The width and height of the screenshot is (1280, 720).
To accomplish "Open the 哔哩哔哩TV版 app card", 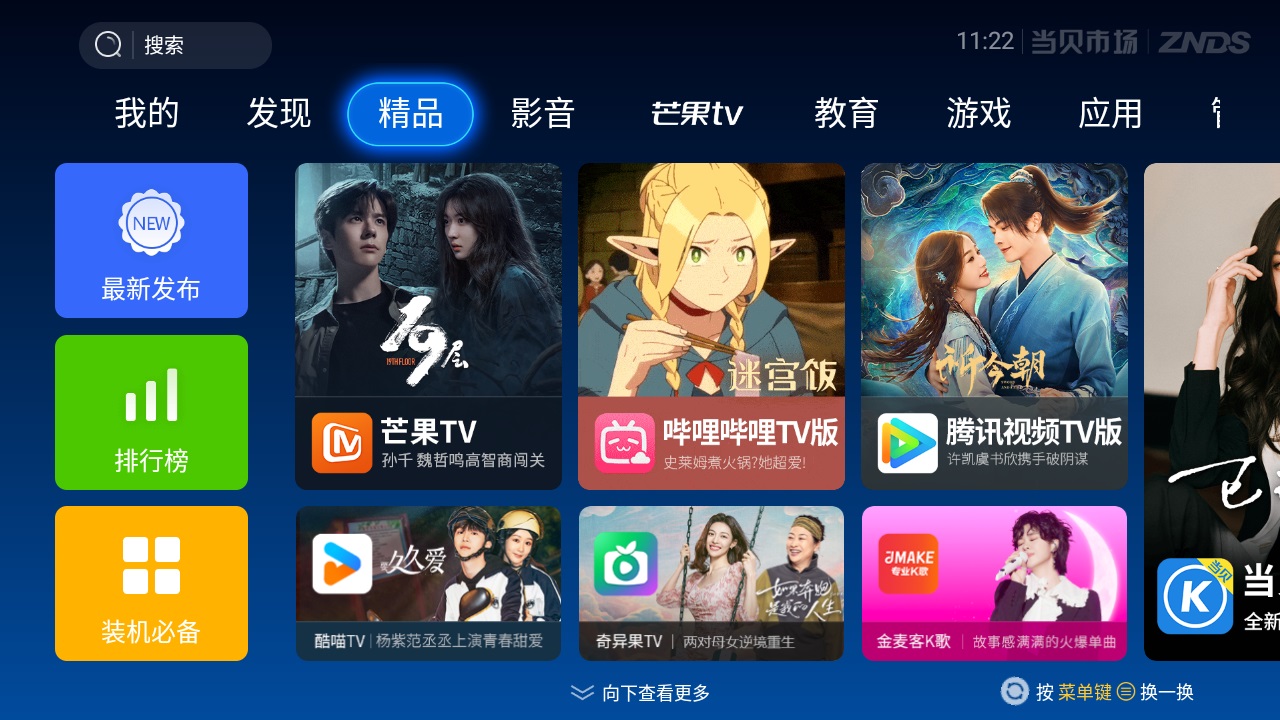I will coord(711,326).
